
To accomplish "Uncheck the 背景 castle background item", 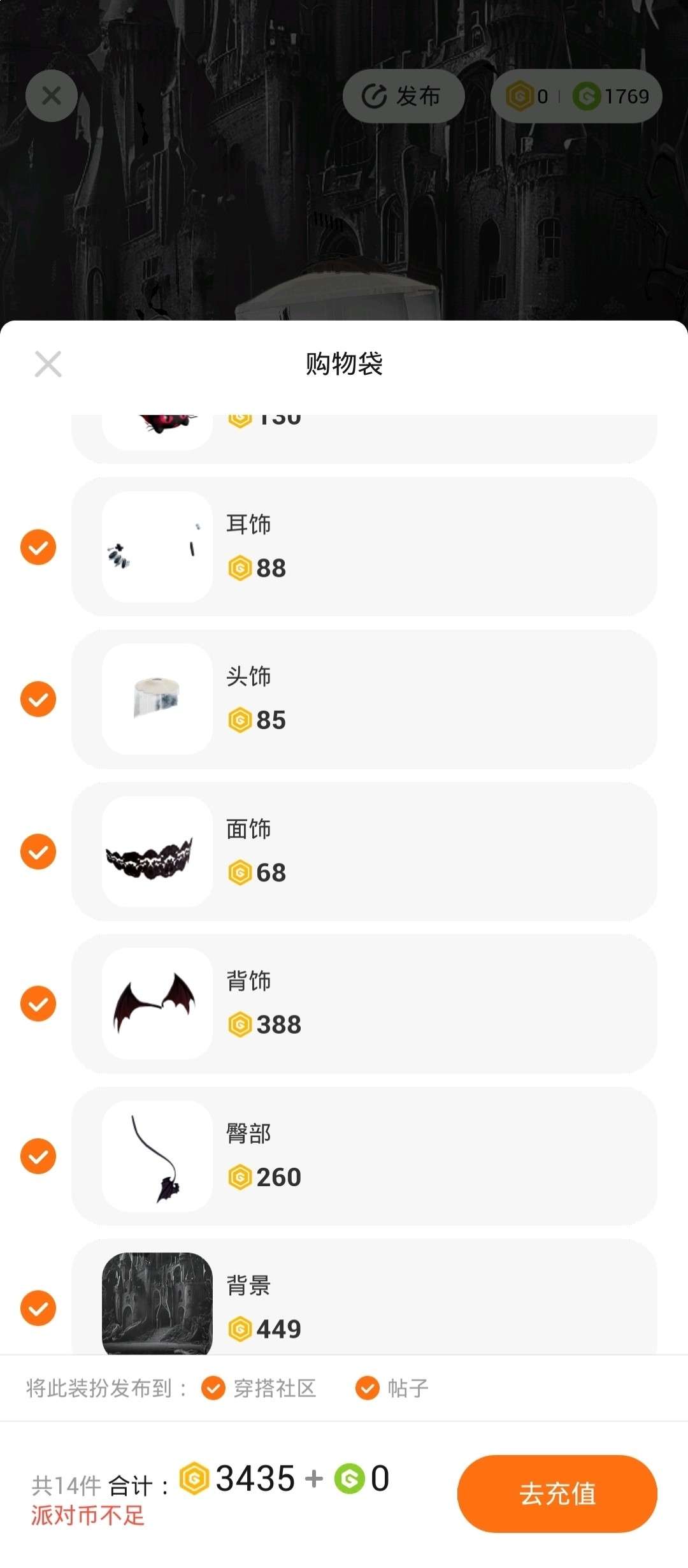I will coord(38,1309).
